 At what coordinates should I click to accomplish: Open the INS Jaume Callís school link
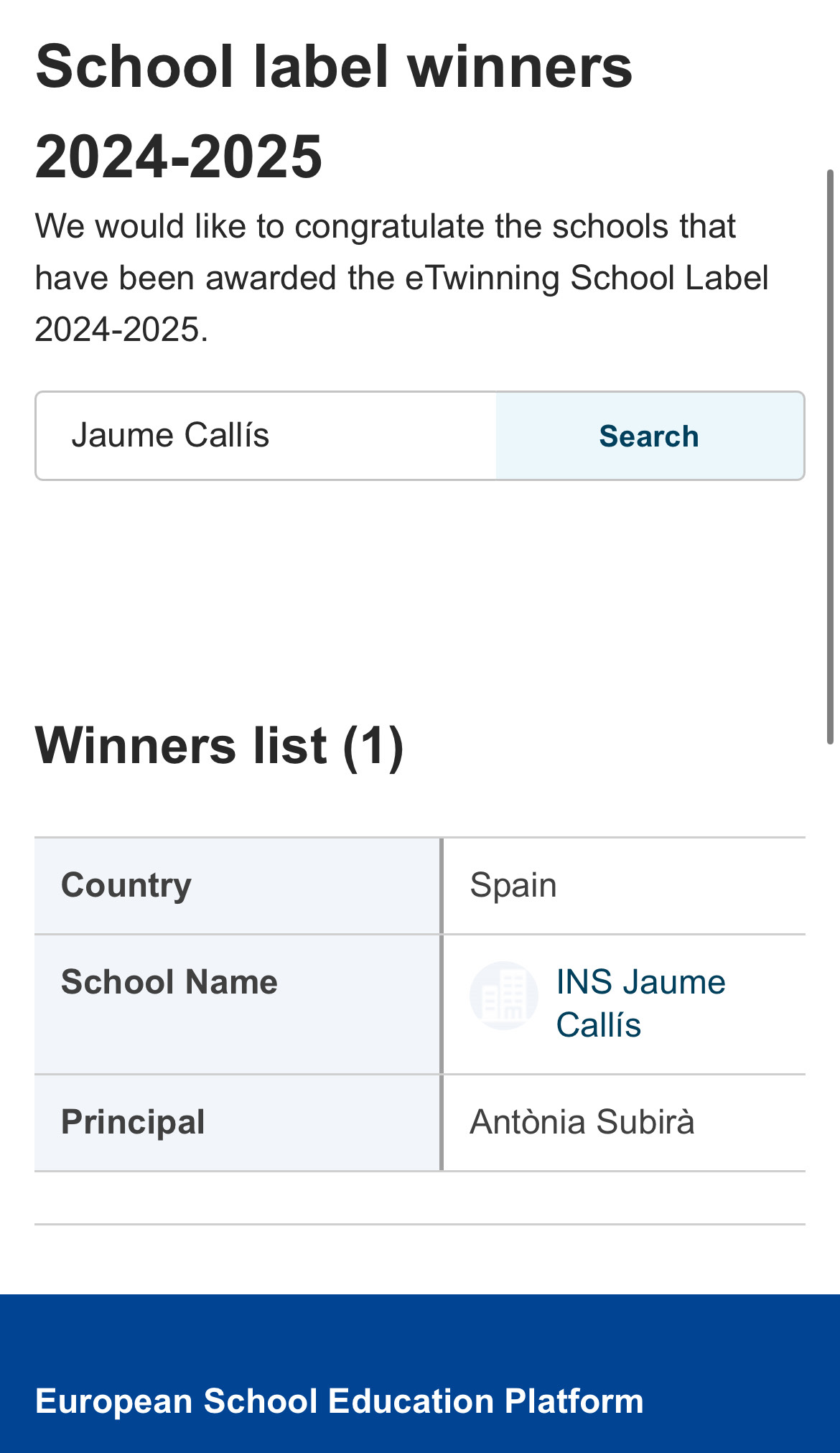[x=640, y=1002]
